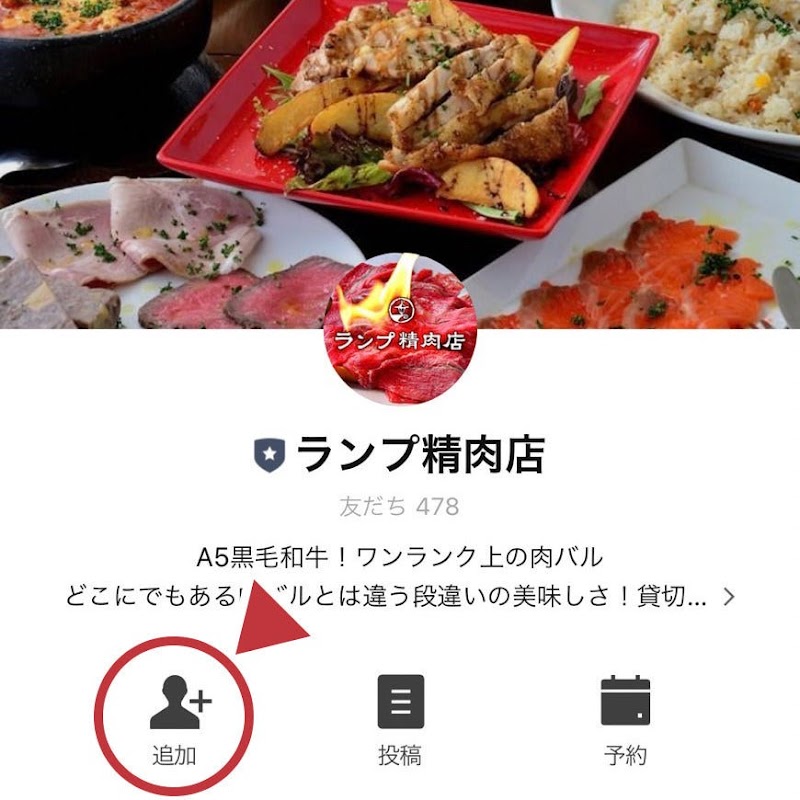This screenshot has width=800, height=800.
Task: View the ランプ精肉店 profile picture
Action: pyautogui.click(x=400, y=328)
